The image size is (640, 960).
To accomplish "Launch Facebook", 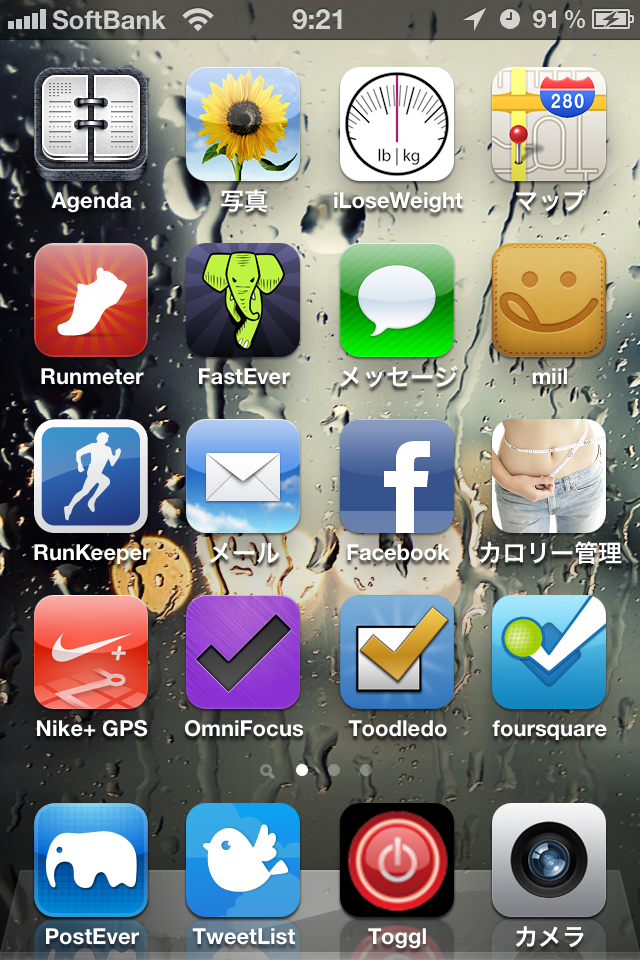I will pos(397,476).
